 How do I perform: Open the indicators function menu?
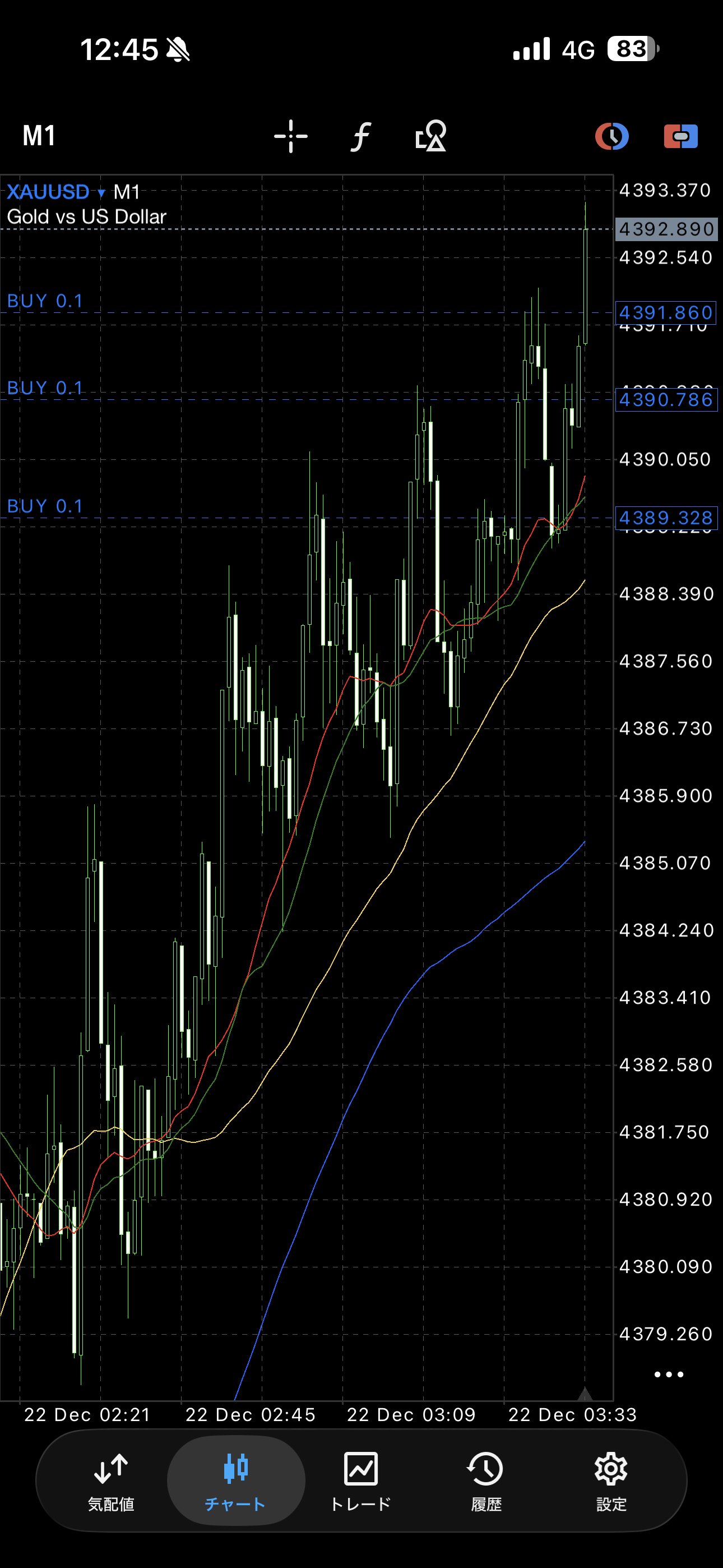pos(361,136)
